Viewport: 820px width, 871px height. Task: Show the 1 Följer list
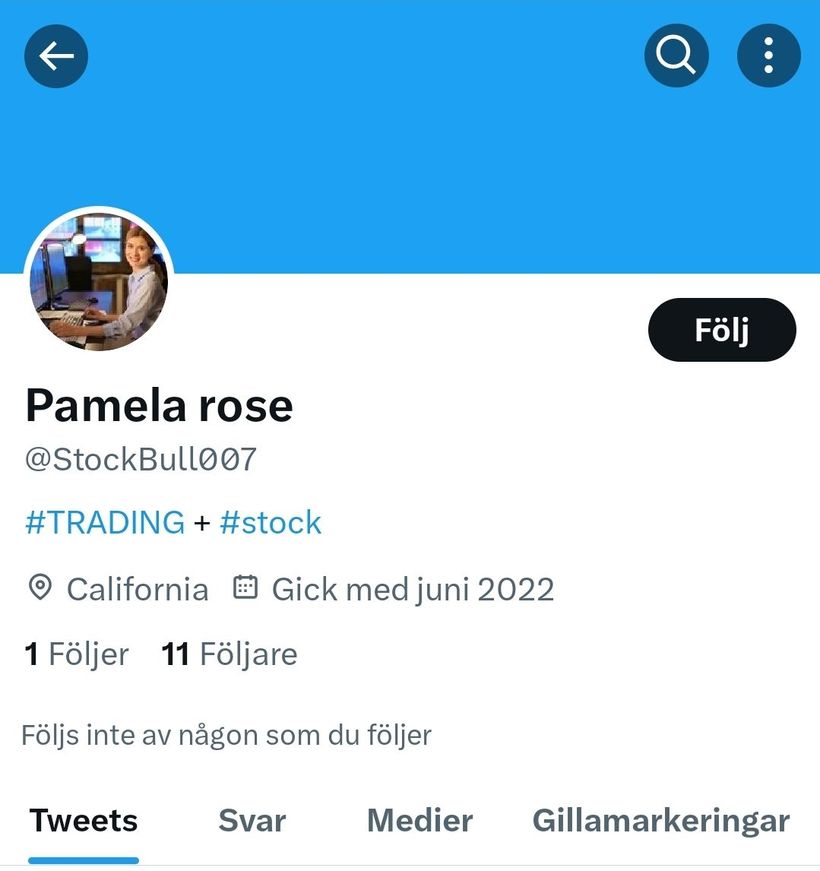click(x=77, y=654)
